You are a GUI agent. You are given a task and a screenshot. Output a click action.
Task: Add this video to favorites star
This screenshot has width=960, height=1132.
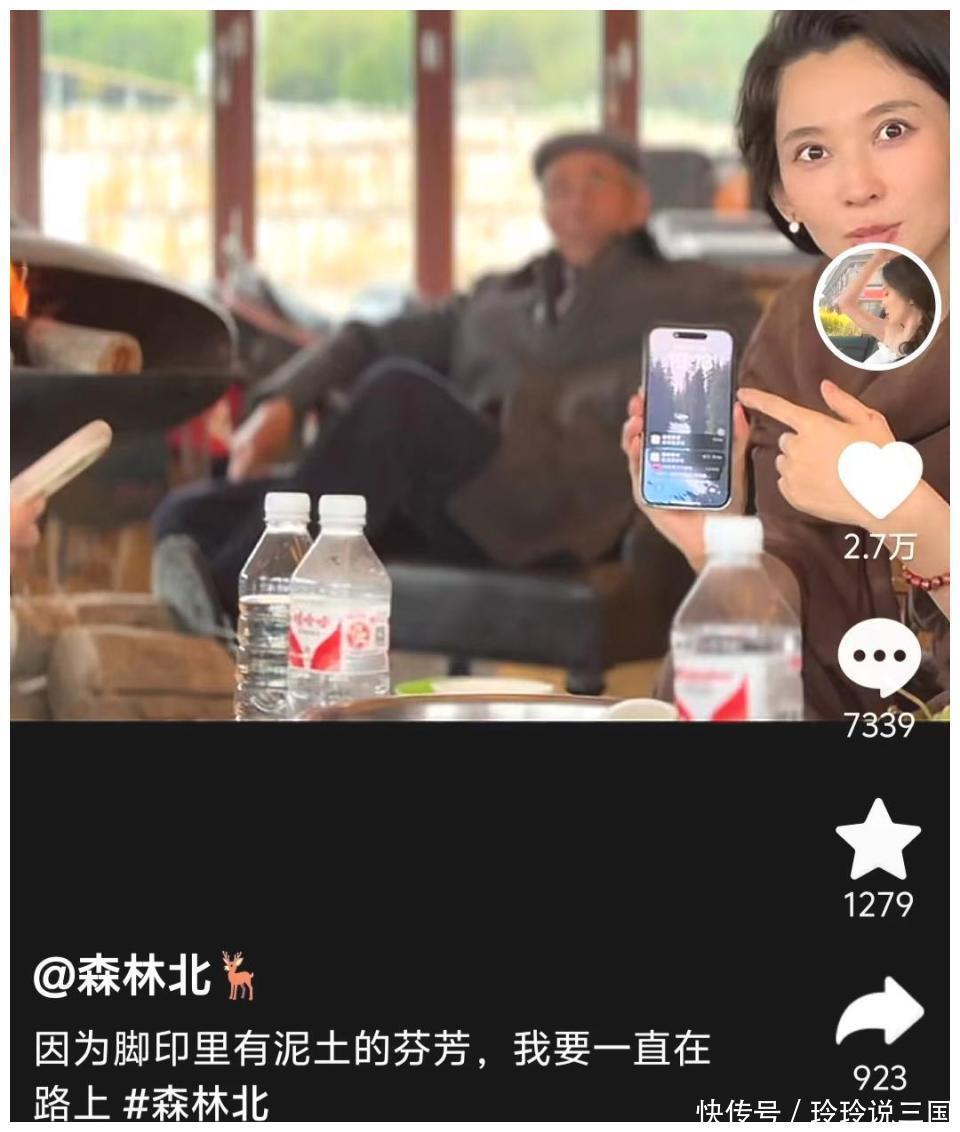(x=878, y=840)
